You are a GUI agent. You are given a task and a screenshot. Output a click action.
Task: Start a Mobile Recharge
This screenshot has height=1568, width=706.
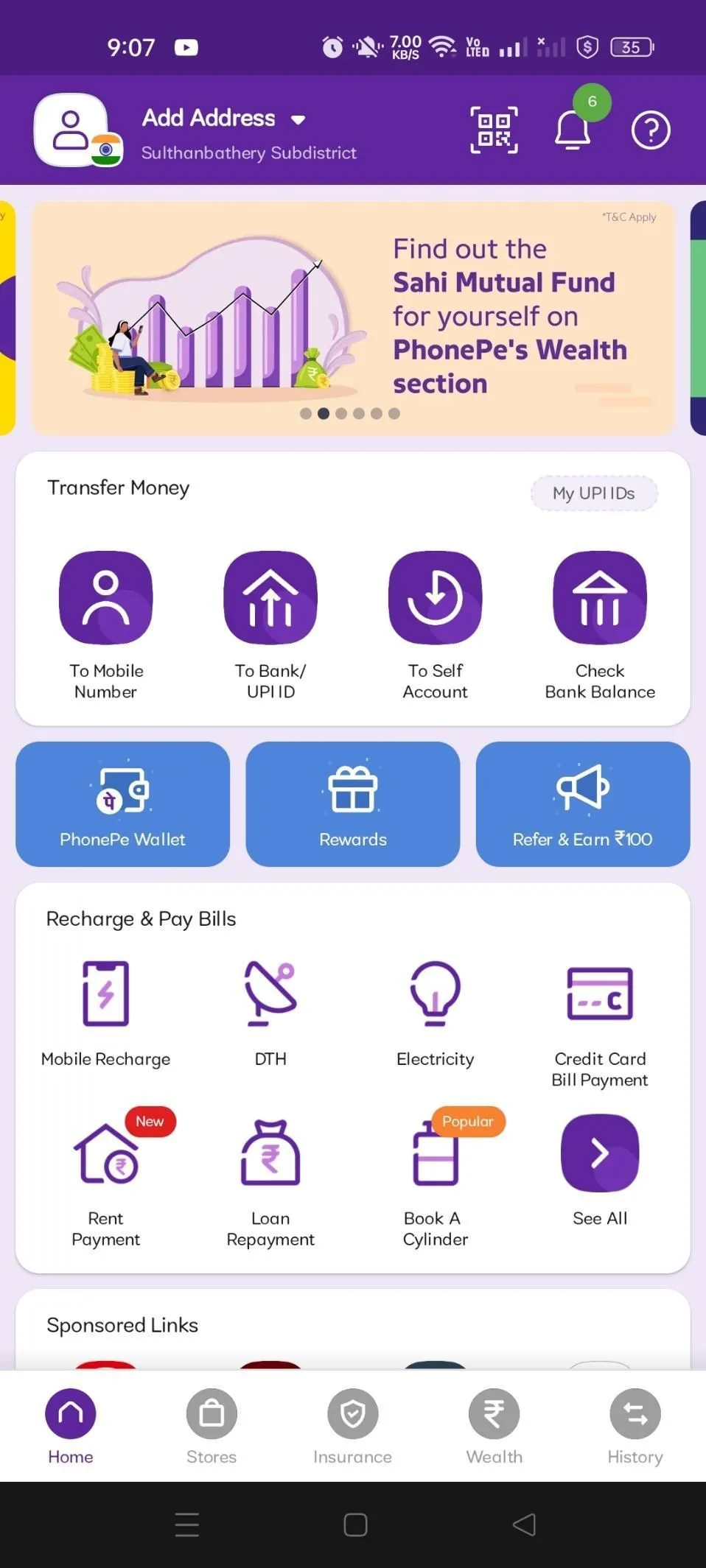[105, 994]
